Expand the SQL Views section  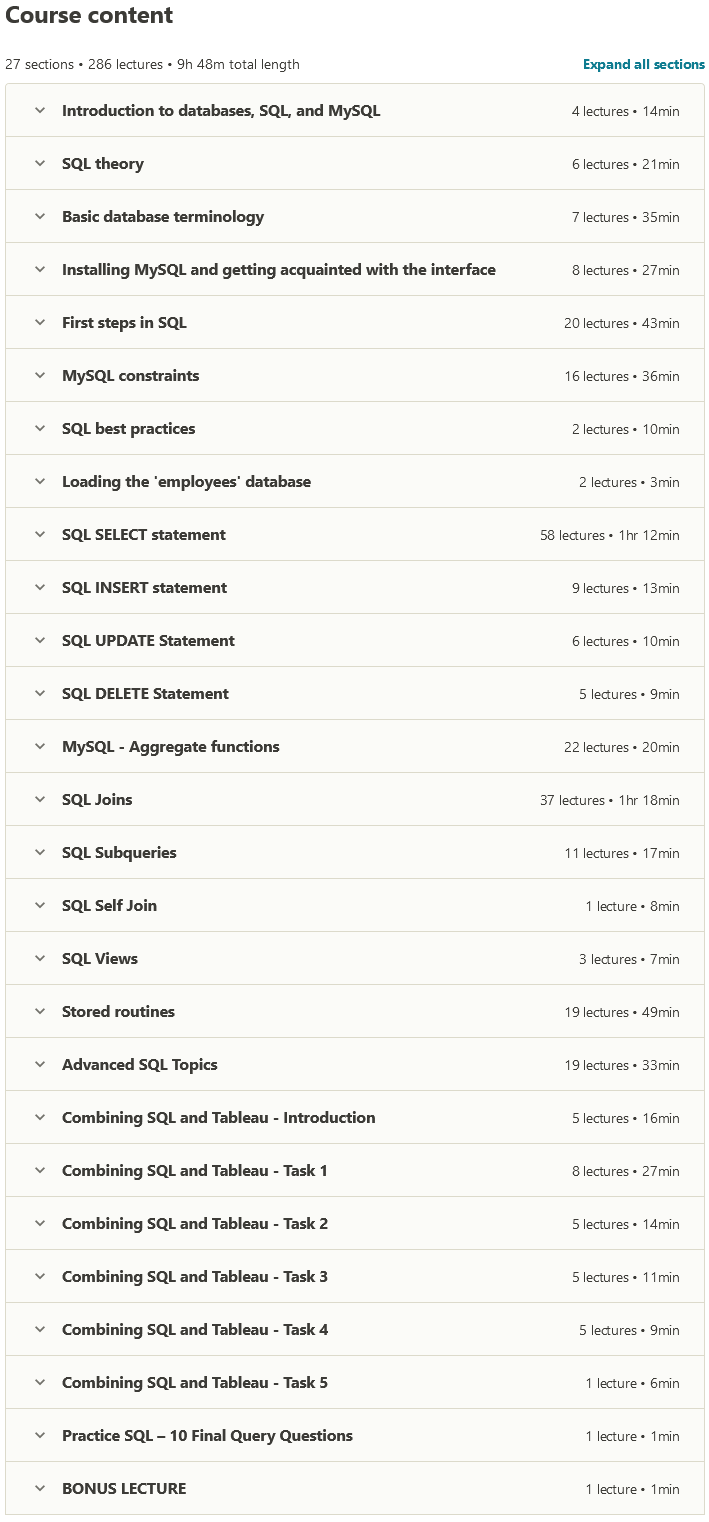(100, 959)
